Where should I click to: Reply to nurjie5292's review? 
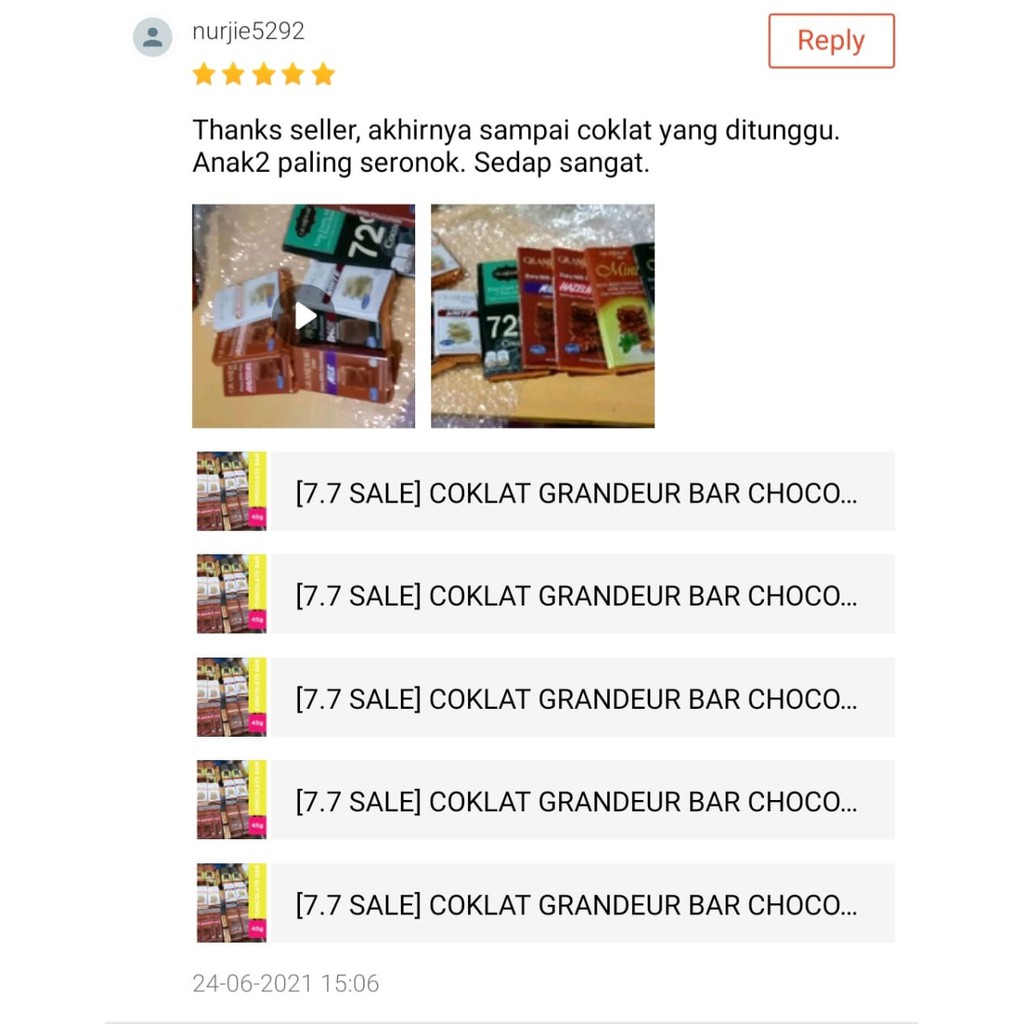[831, 41]
